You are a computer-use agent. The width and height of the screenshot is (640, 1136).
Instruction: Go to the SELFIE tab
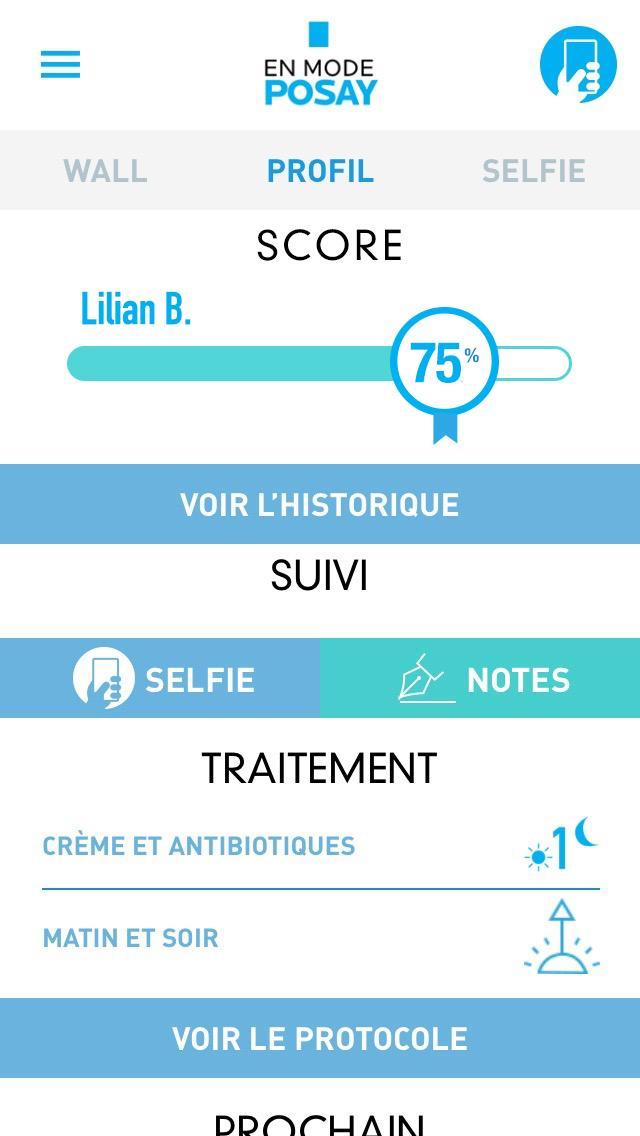click(533, 171)
